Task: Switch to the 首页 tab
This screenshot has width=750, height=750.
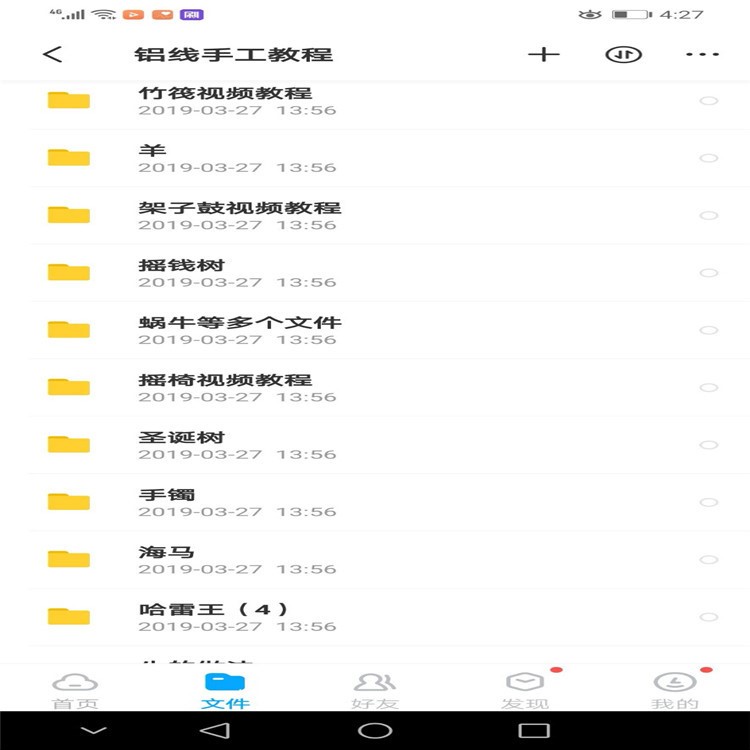Action: [x=75, y=691]
